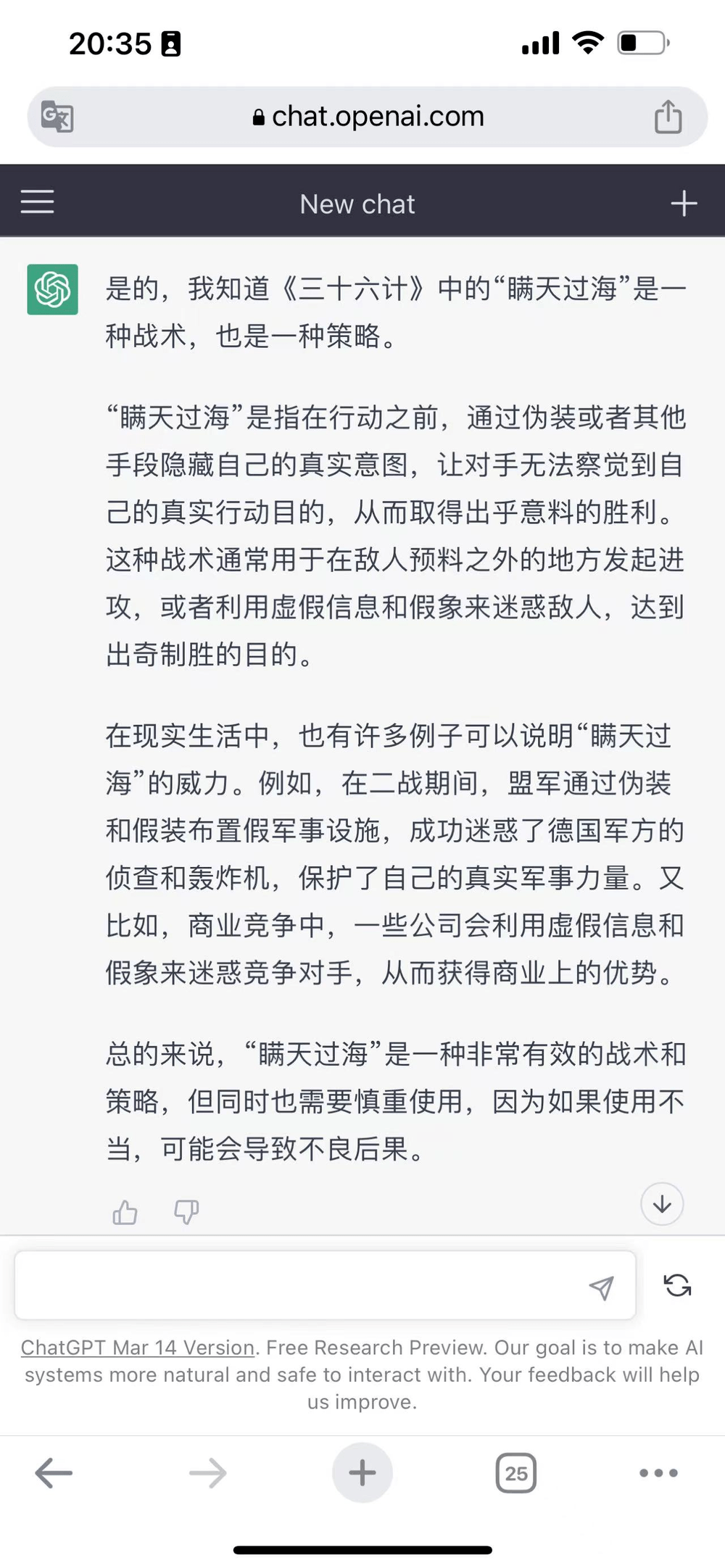The height and width of the screenshot is (1568, 725).
Task: Start a new chat with plus icon
Action: point(684,204)
